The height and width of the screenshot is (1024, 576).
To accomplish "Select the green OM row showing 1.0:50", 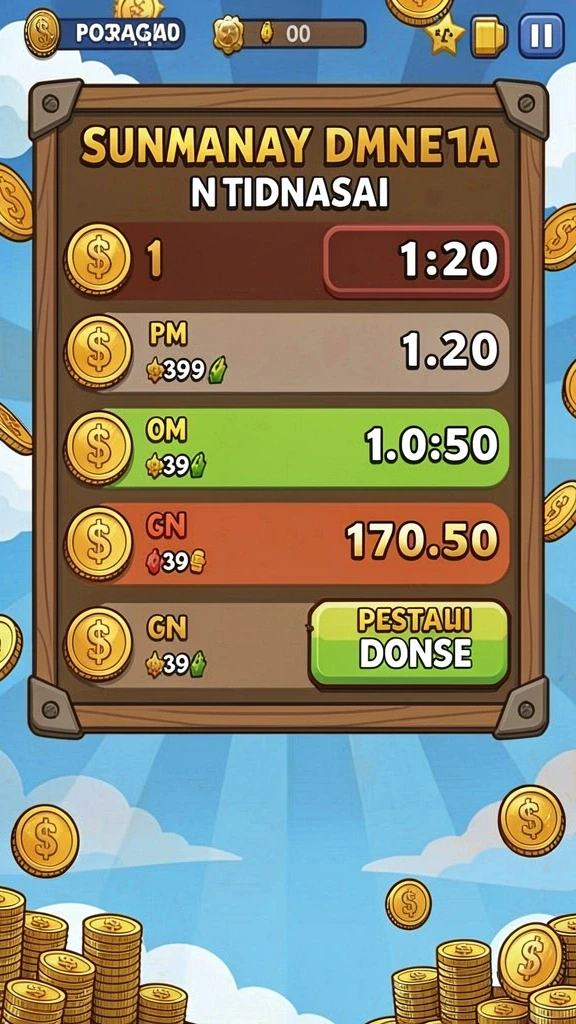I will tap(287, 448).
